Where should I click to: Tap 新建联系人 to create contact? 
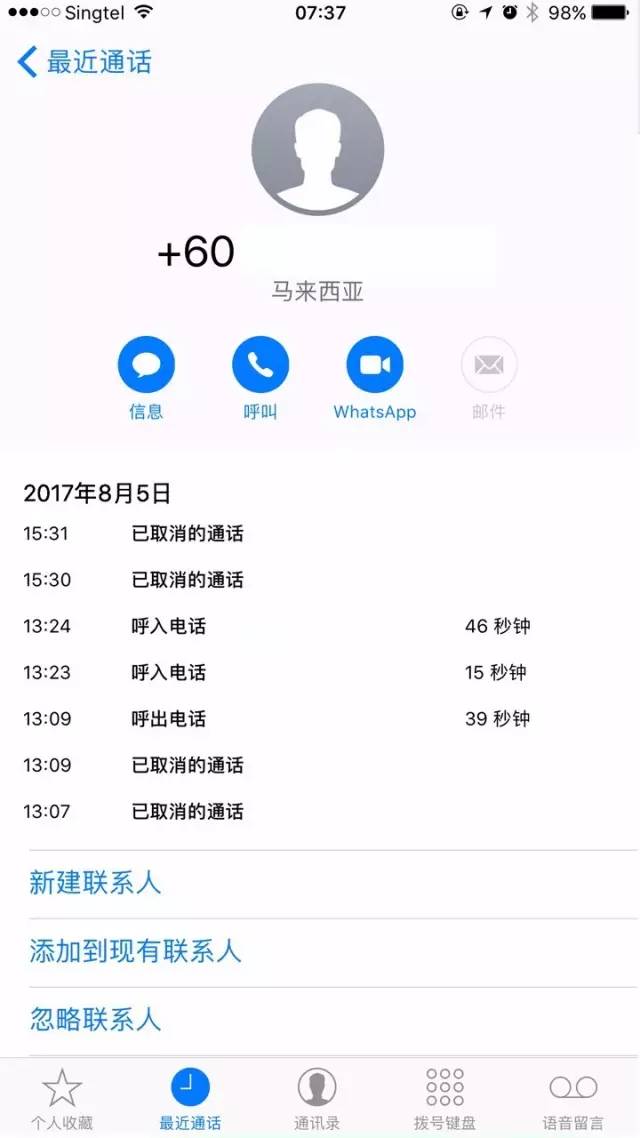pos(95,883)
